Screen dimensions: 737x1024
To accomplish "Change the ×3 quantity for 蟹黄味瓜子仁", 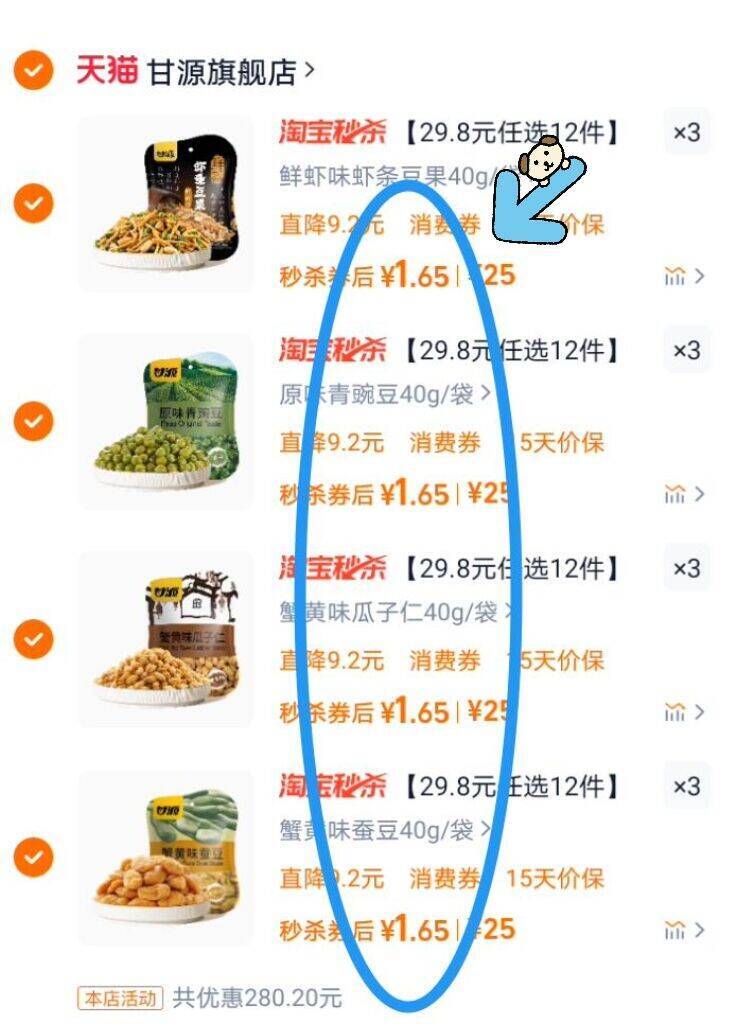I will pyautogui.click(x=686, y=568).
